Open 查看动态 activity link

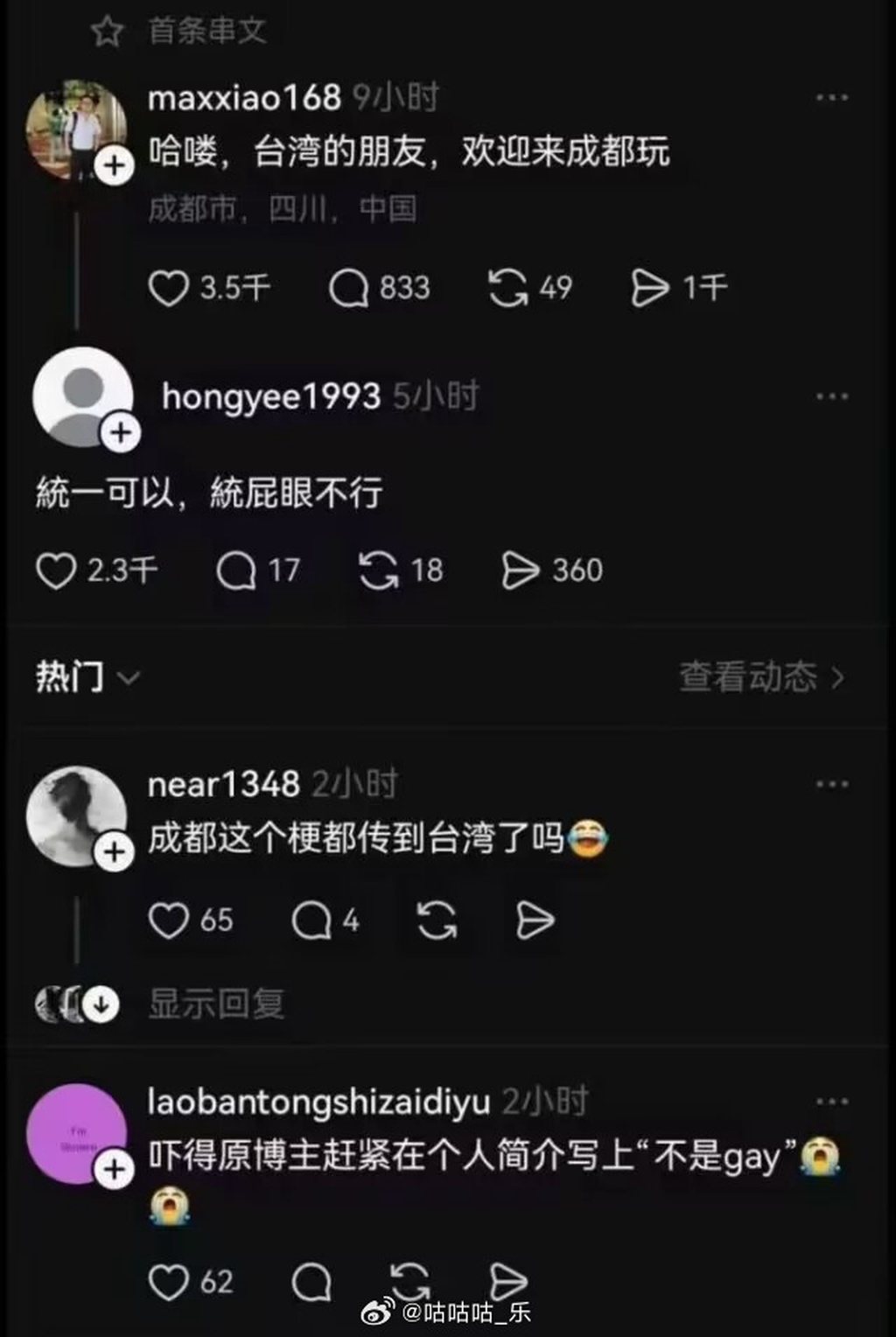point(761,677)
